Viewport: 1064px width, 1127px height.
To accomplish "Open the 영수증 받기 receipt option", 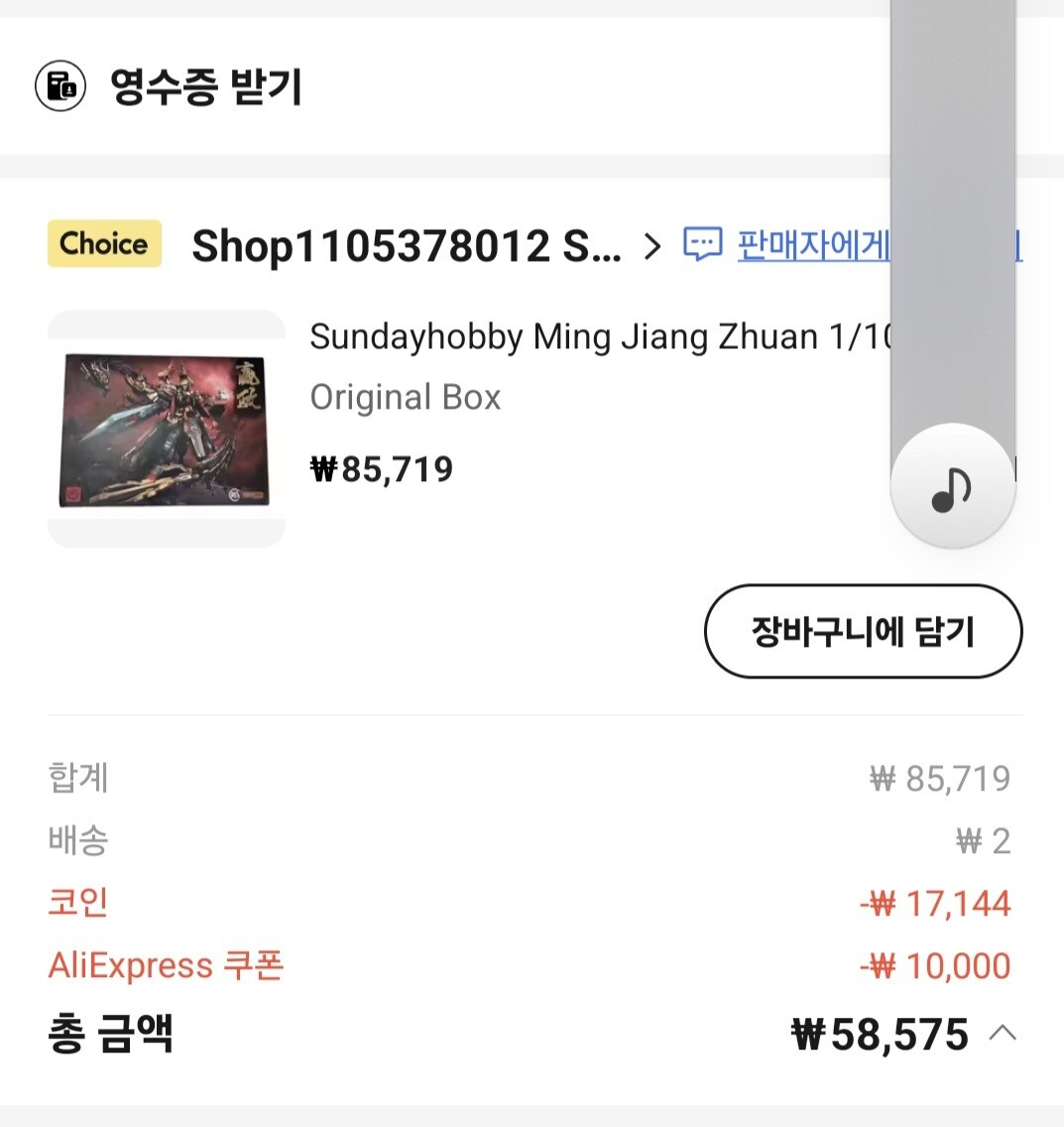I will (x=170, y=86).
